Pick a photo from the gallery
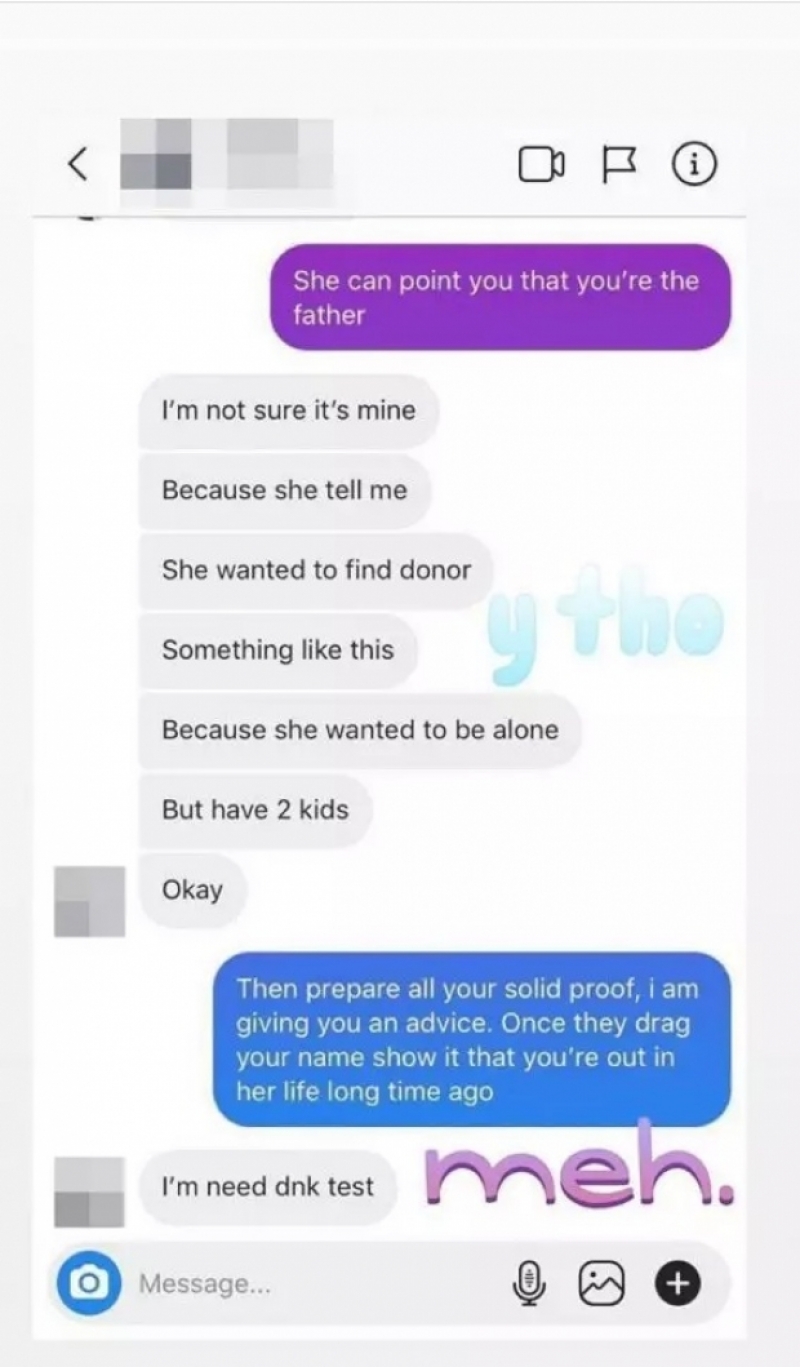800x1367 pixels. tap(602, 1283)
